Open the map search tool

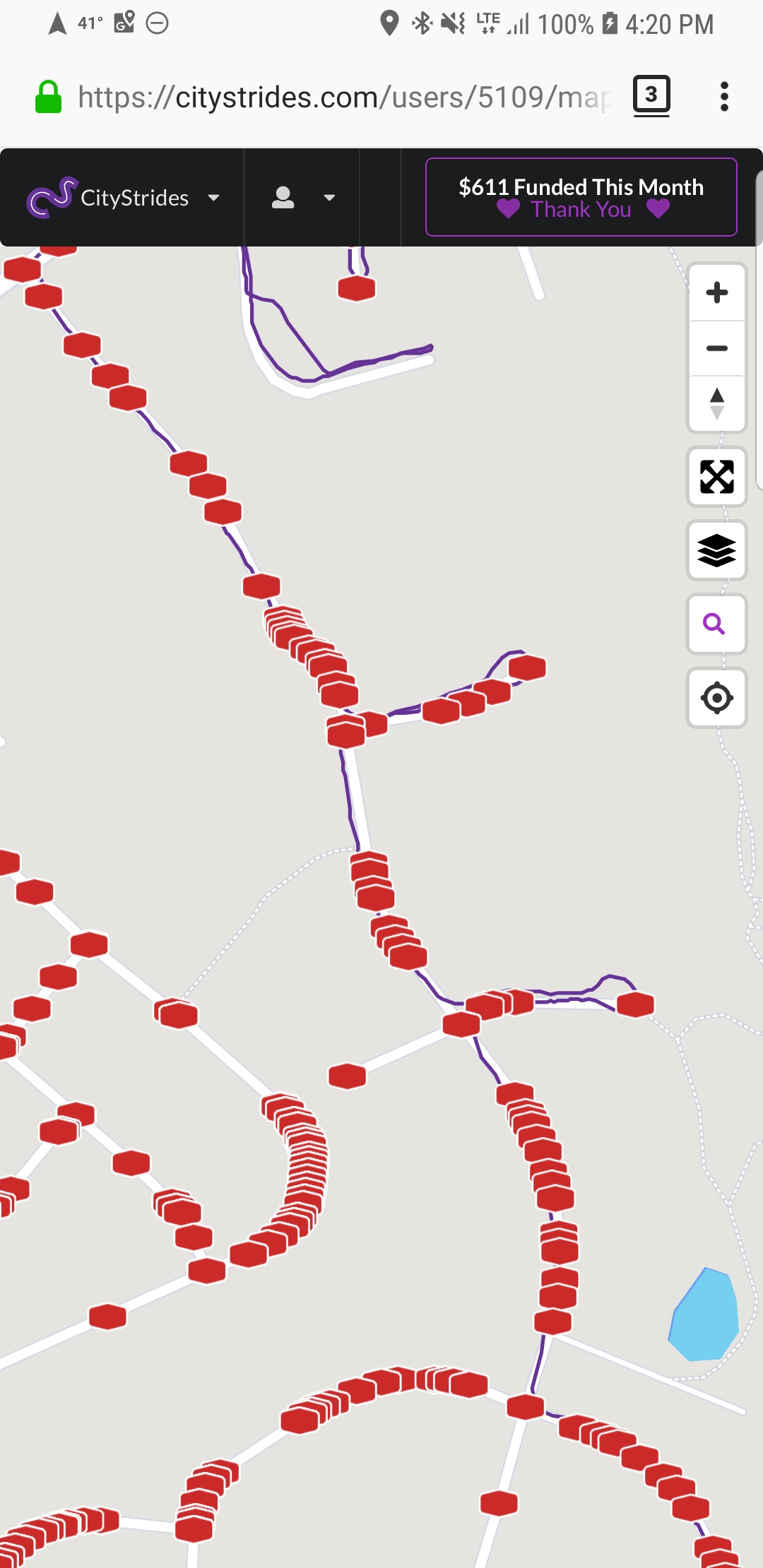(715, 624)
